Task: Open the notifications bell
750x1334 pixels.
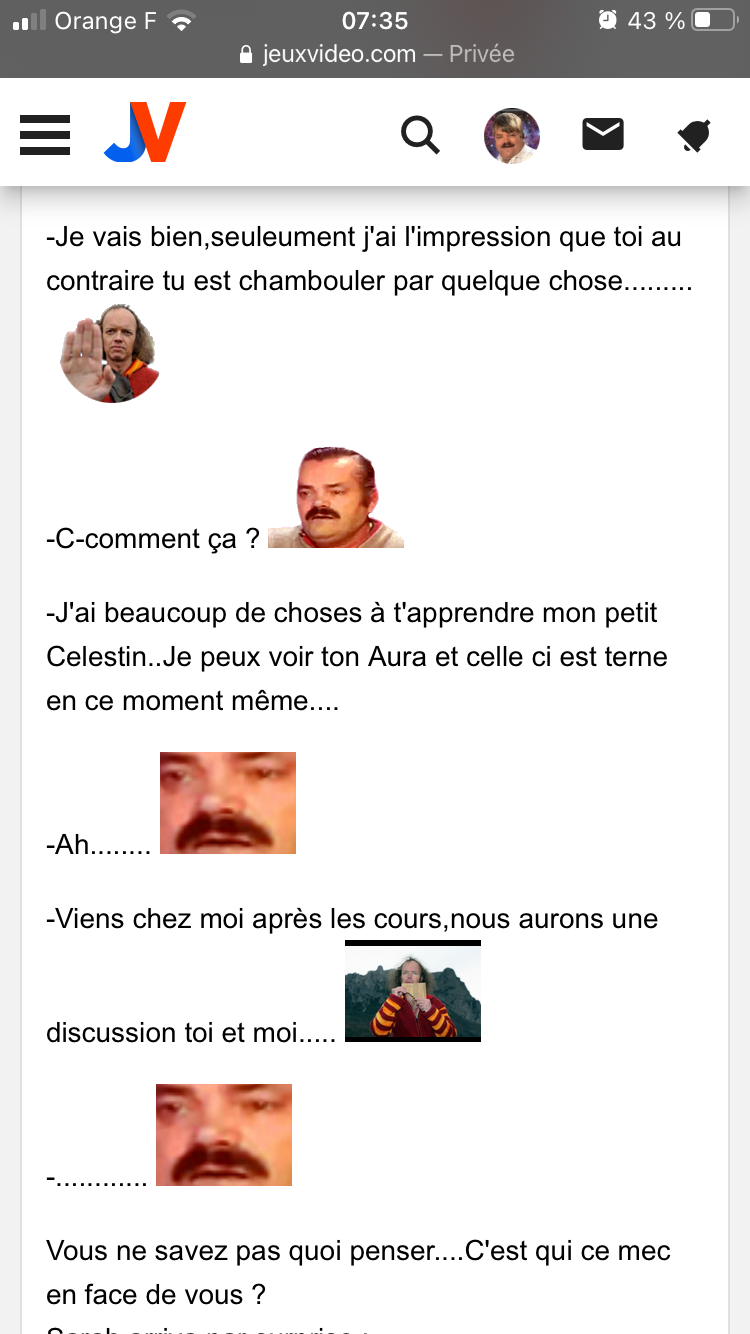Action: coord(693,135)
